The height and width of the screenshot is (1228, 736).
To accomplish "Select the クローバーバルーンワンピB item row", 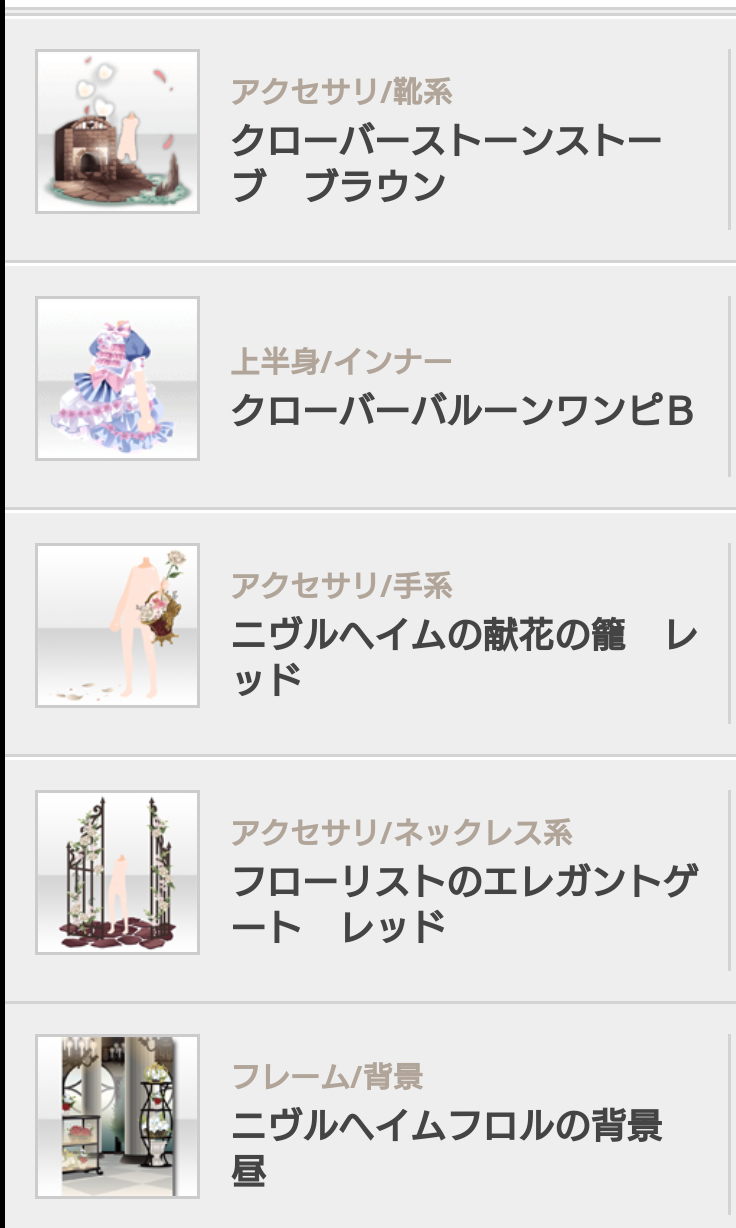I will pos(462,410).
